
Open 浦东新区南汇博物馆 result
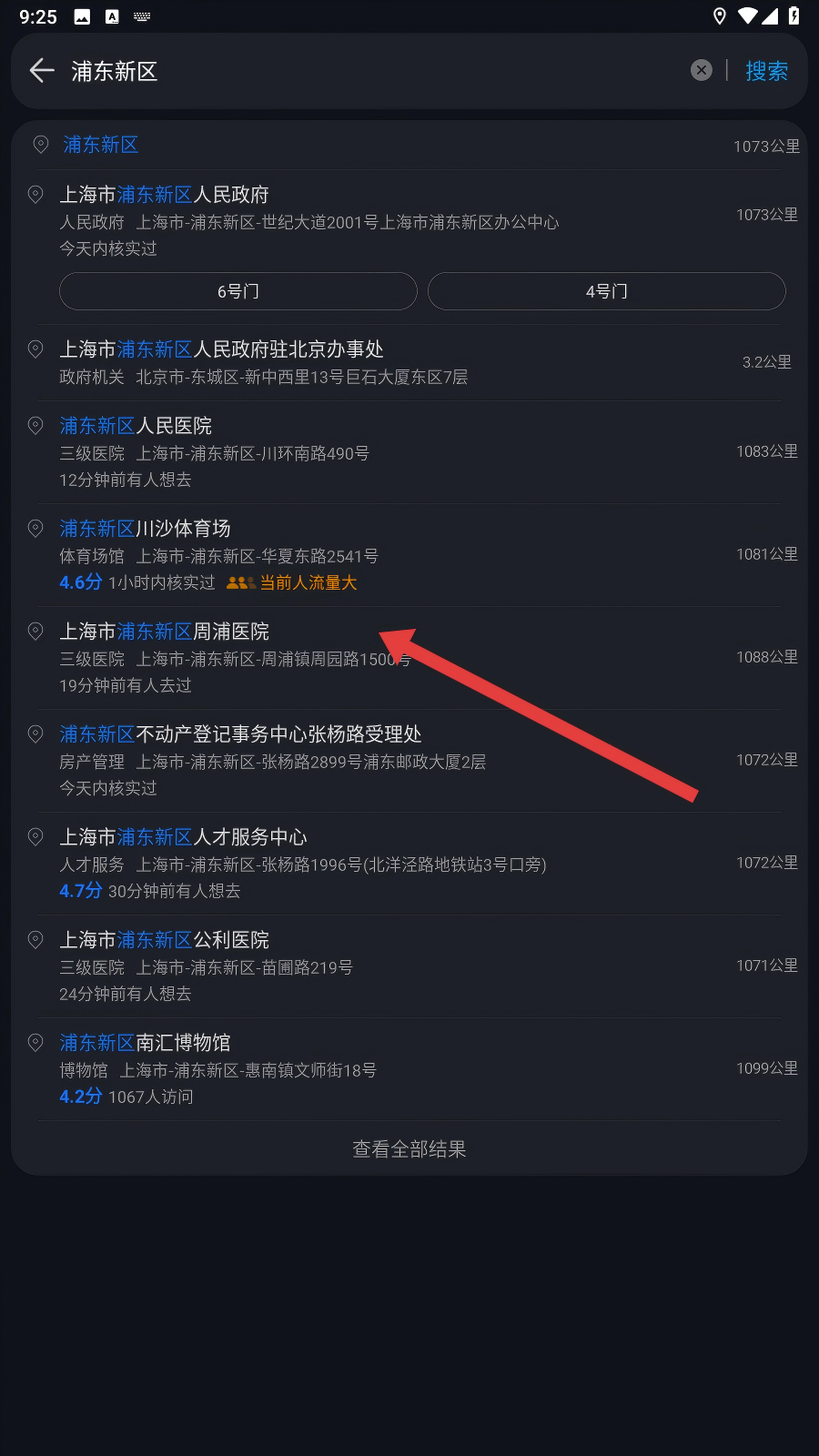pyautogui.click(x=218, y=1068)
